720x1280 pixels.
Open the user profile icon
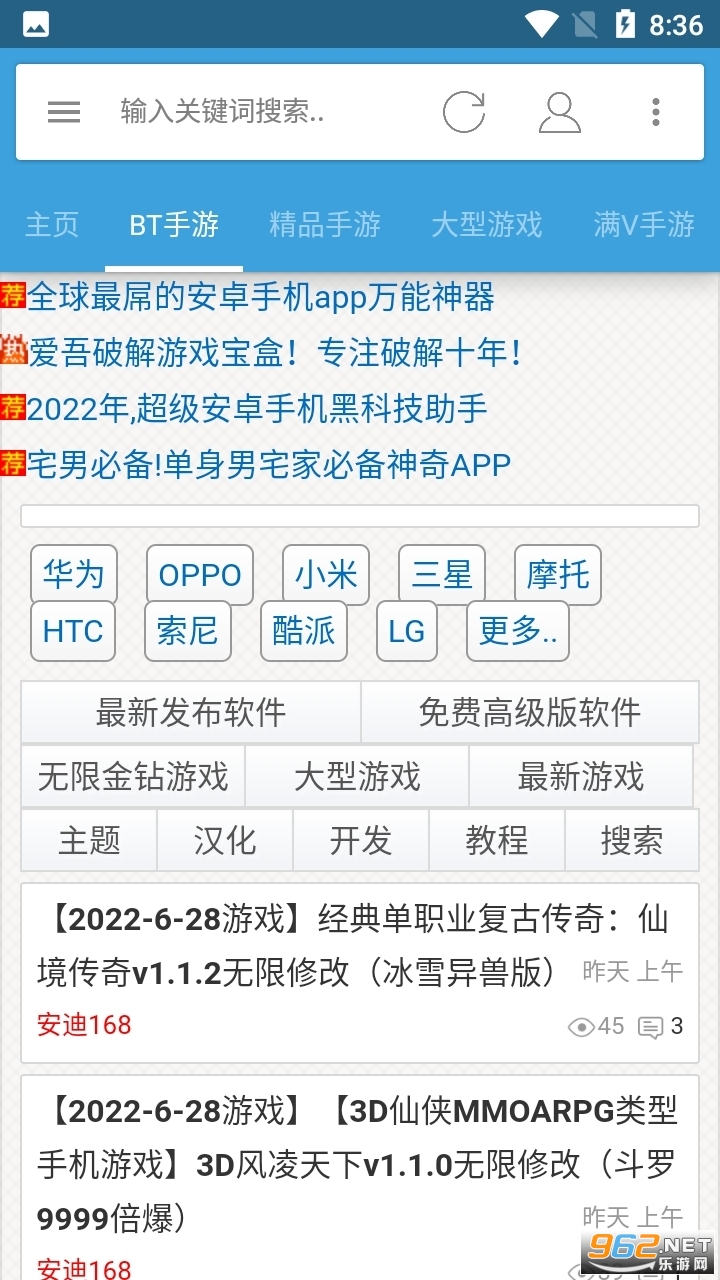[559, 111]
